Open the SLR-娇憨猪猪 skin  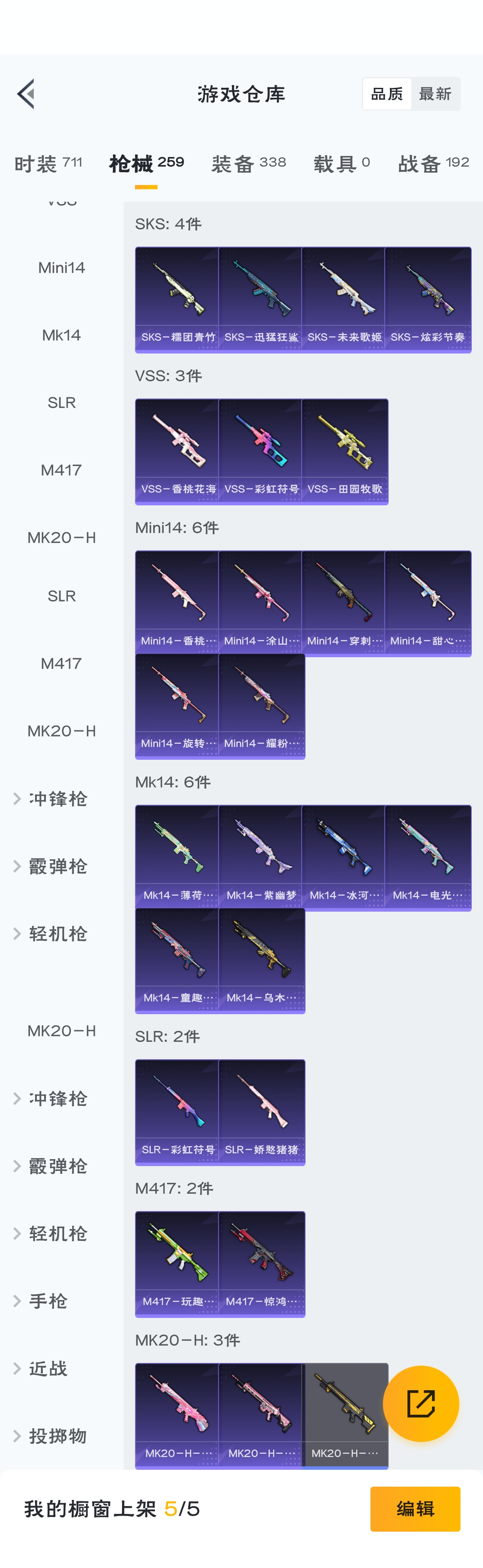coord(261,1112)
